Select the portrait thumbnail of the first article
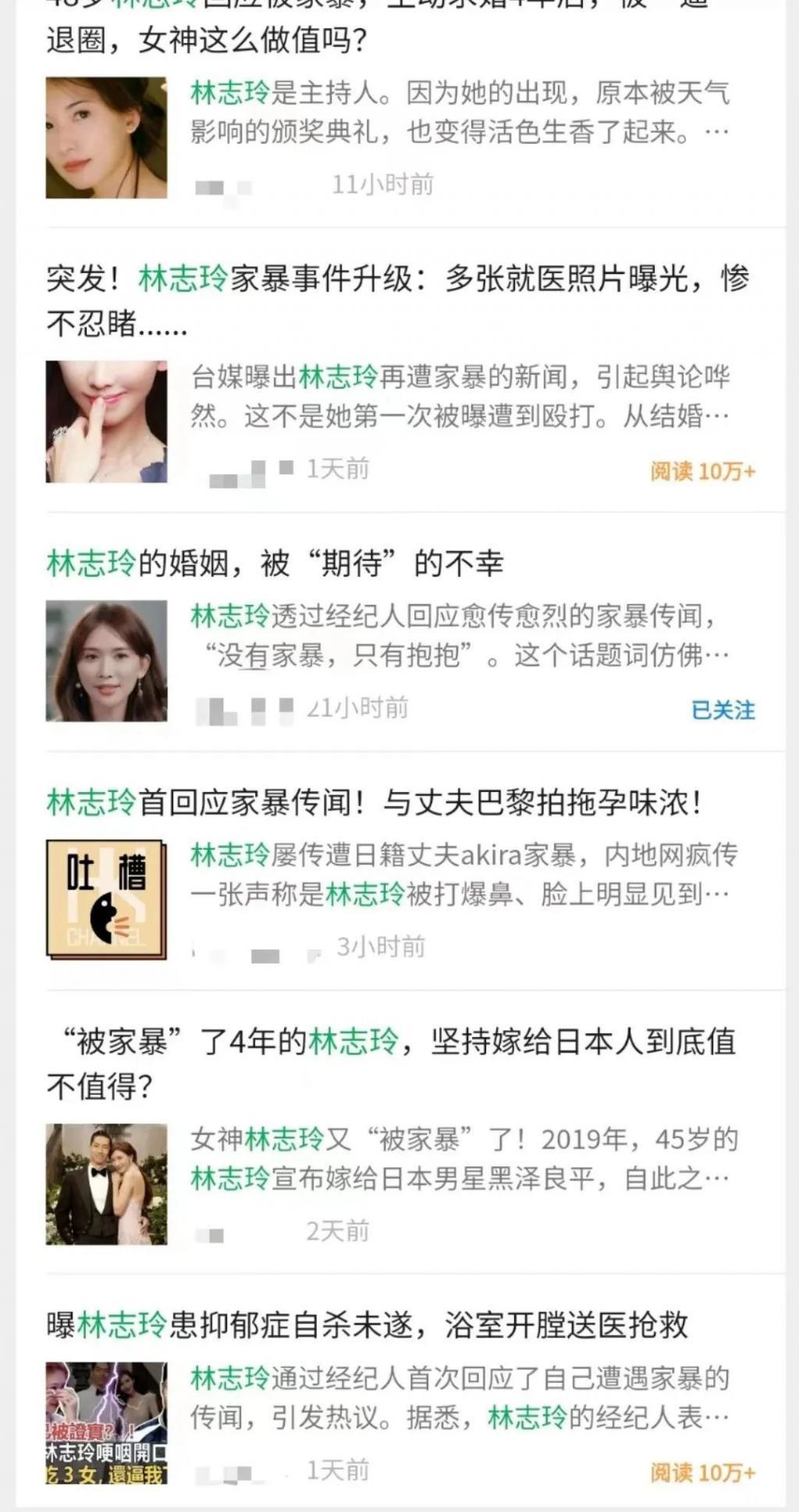The image size is (799, 1512). click(x=108, y=137)
